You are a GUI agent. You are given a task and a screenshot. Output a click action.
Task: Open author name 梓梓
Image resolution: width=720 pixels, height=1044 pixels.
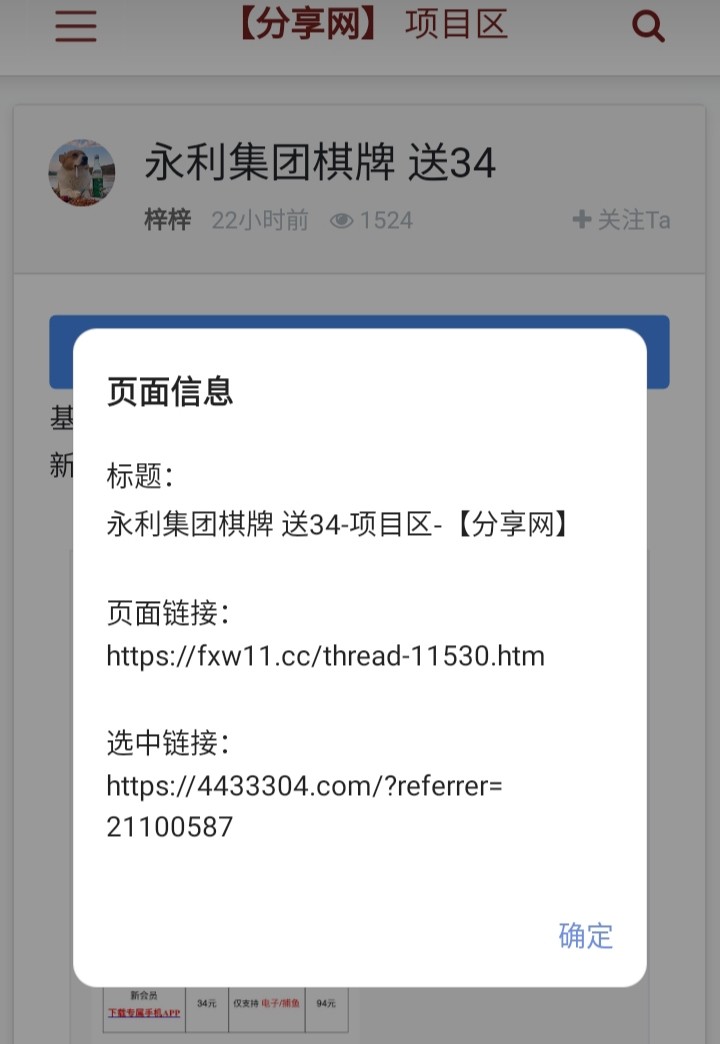(167, 220)
